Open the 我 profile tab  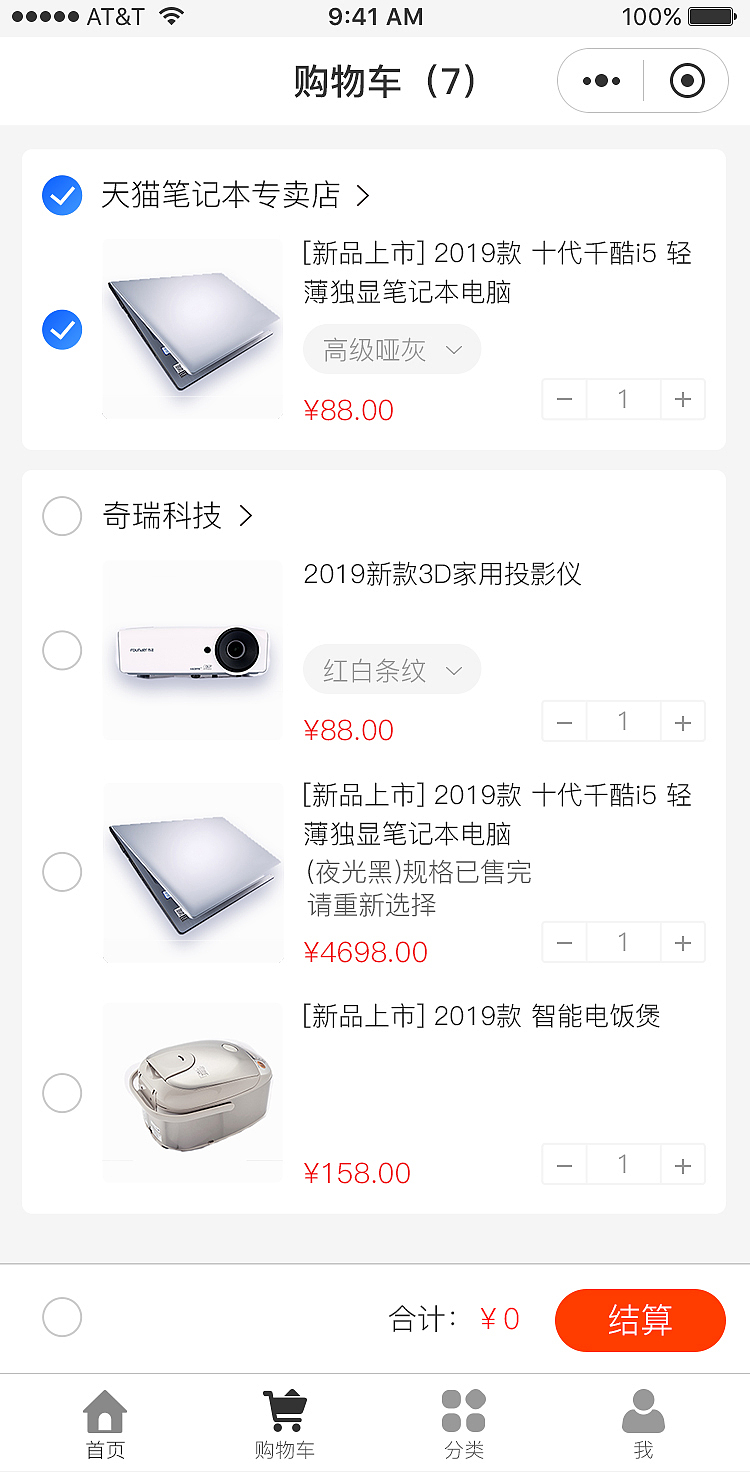point(643,1424)
